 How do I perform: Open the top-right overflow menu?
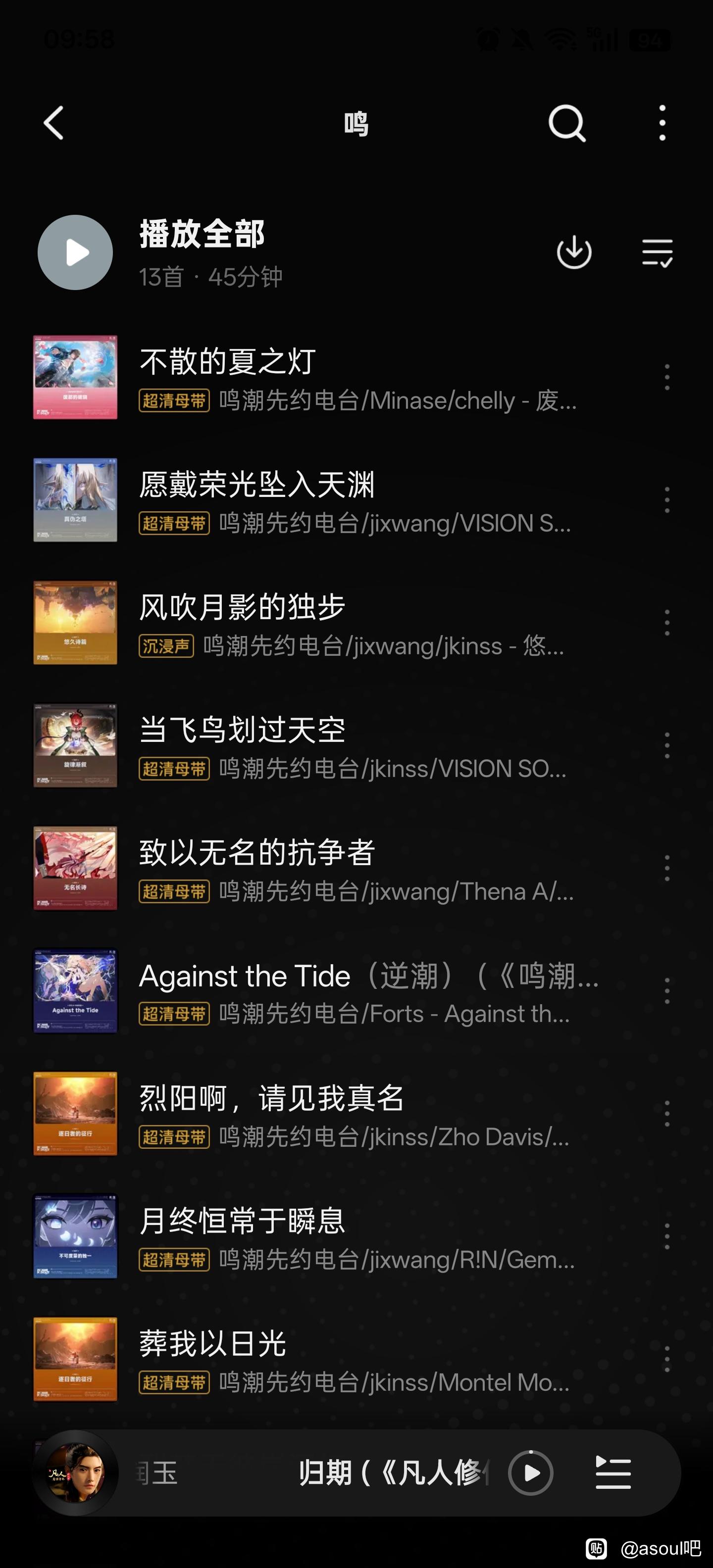pyautogui.click(x=662, y=123)
